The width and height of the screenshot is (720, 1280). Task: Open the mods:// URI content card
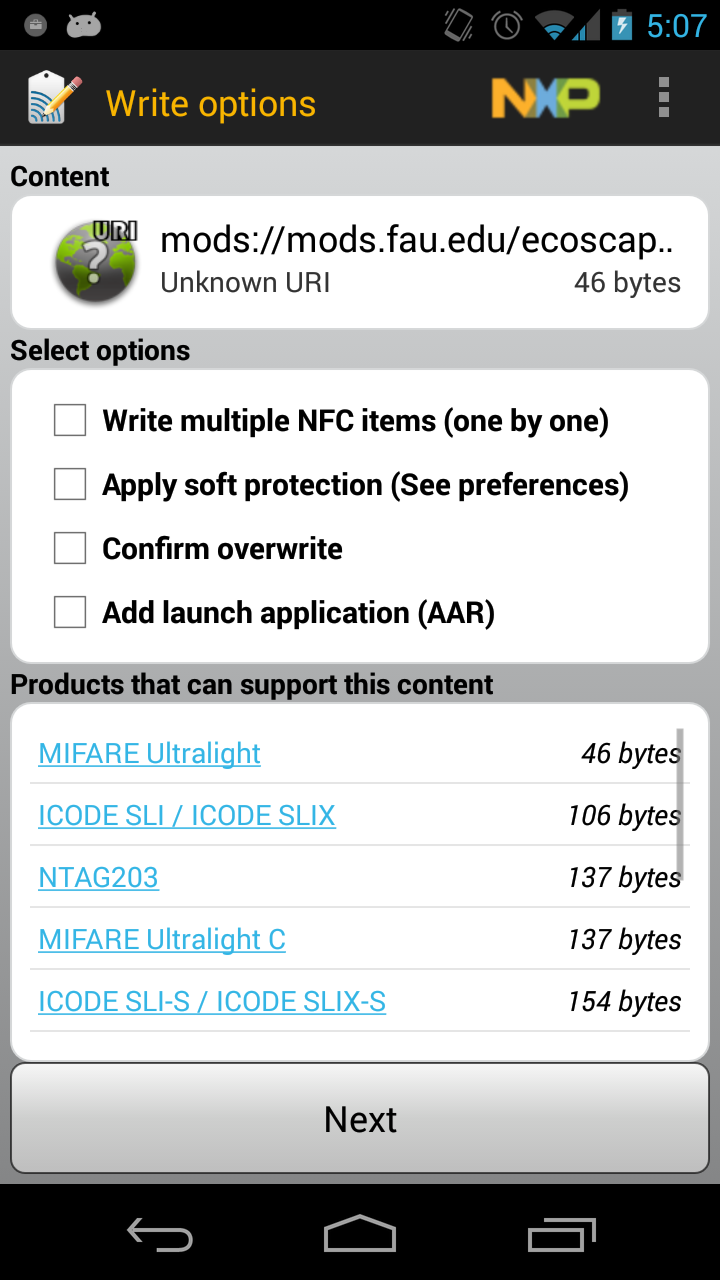pos(360,262)
